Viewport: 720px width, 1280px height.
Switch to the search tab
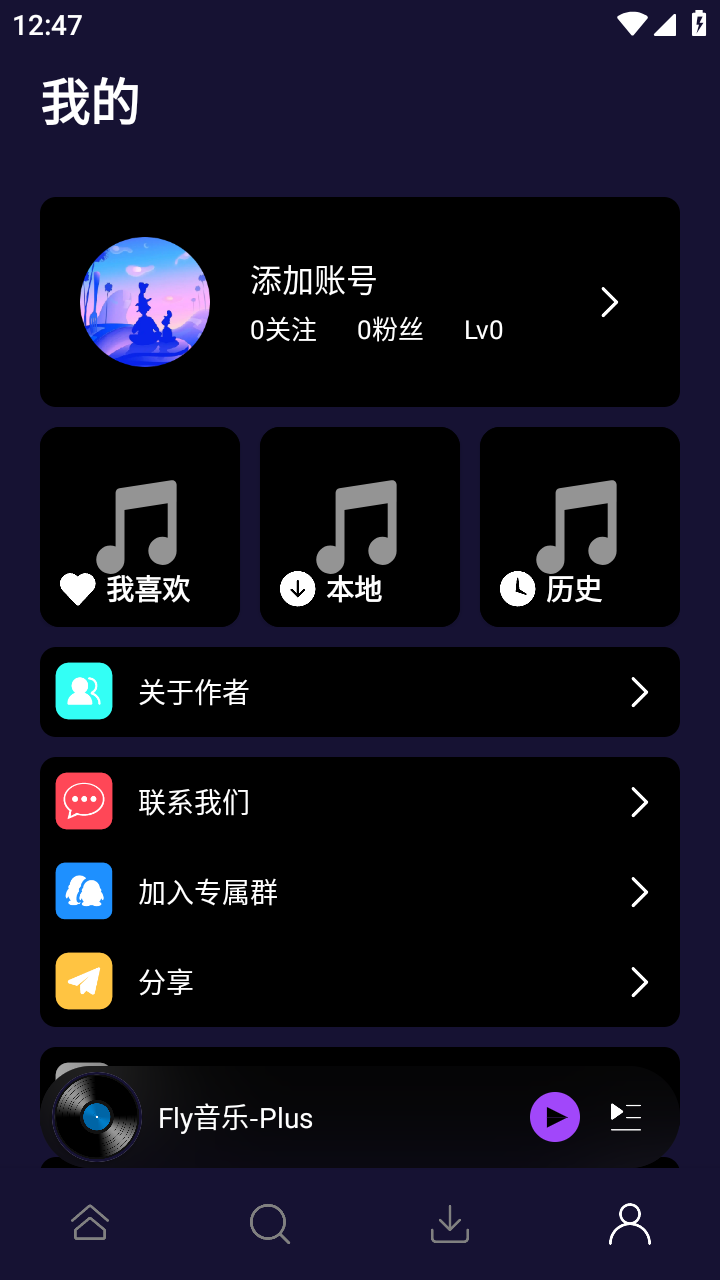coord(270,1223)
